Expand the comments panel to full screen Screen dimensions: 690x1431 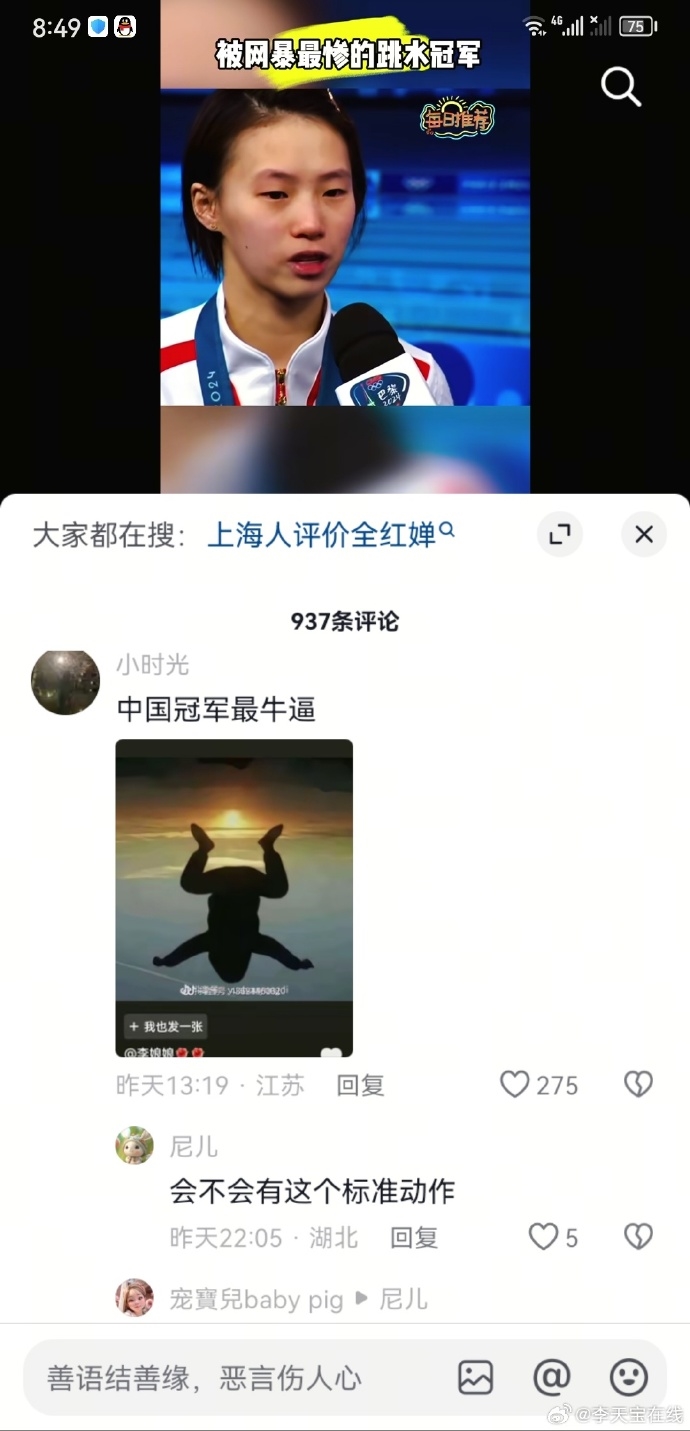[559, 534]
